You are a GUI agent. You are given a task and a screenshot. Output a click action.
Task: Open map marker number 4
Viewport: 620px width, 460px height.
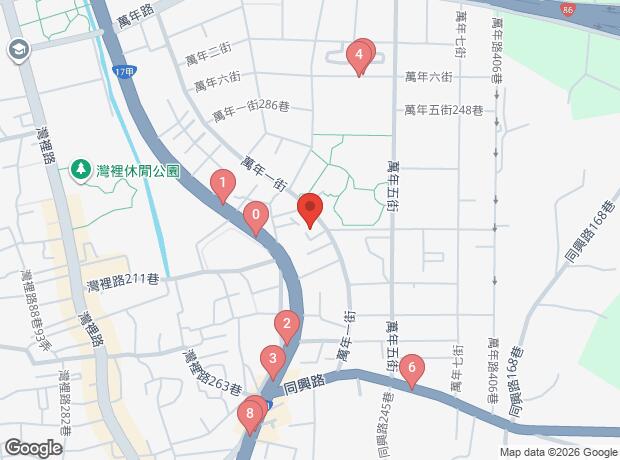click(x=359, y=55)
